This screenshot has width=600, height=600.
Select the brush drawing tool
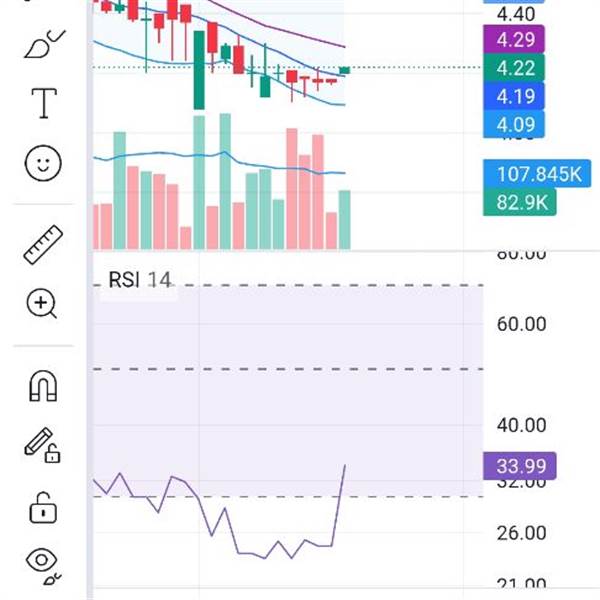pos(42,45)
